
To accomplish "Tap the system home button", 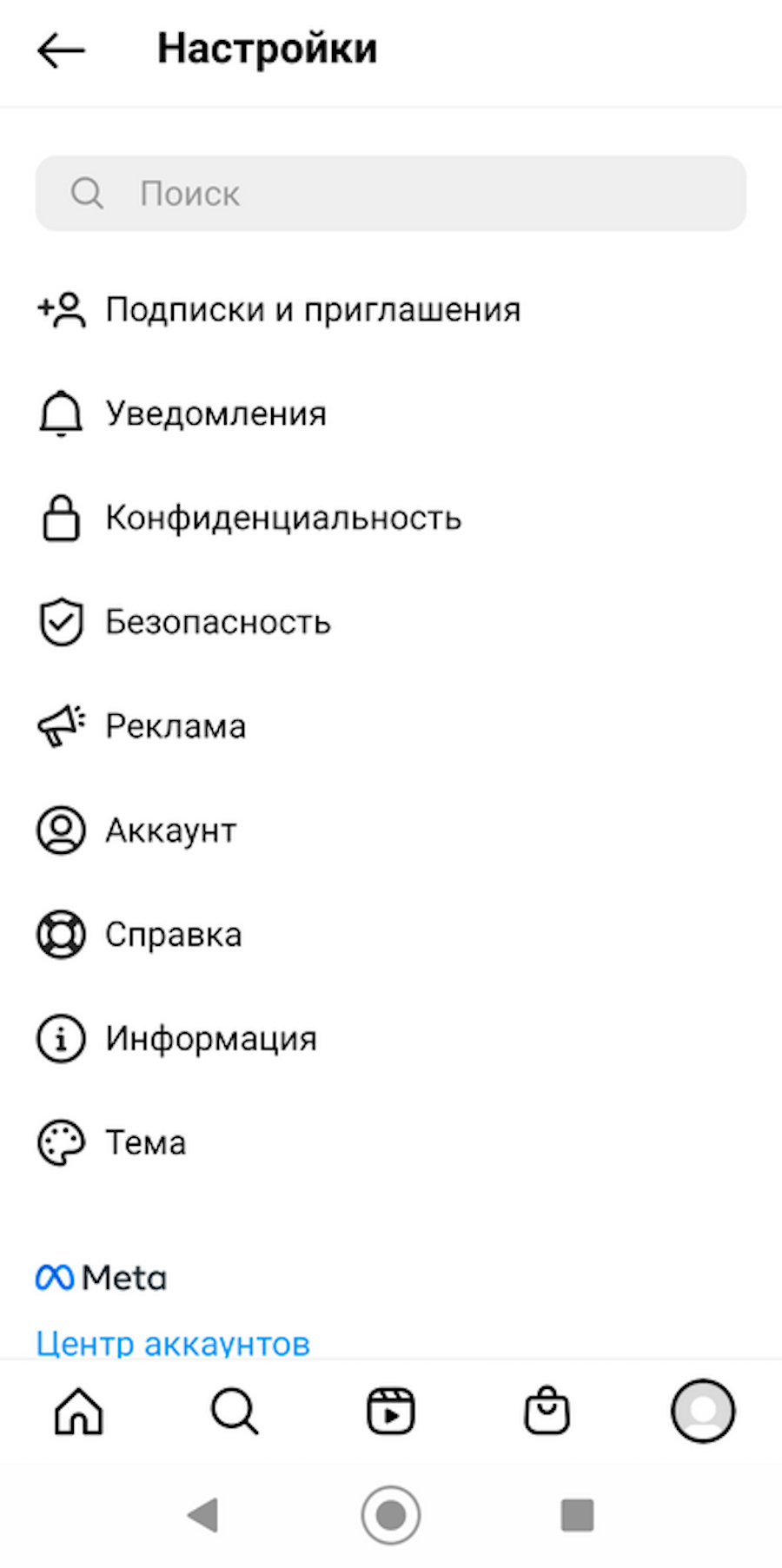I will tap(391, 1515).
